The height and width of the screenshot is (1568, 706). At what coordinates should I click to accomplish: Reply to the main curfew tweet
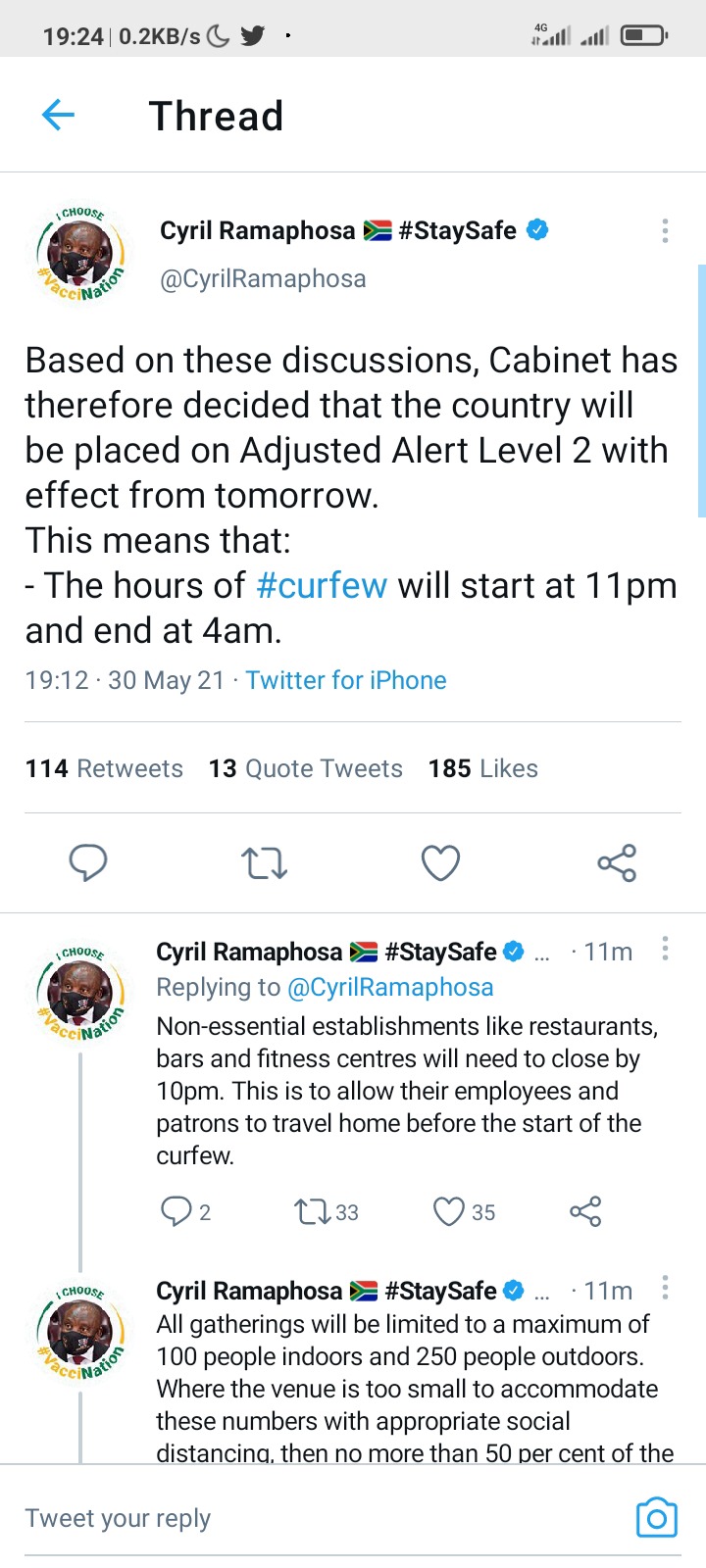pyautogui.click(x=88, y=863)
